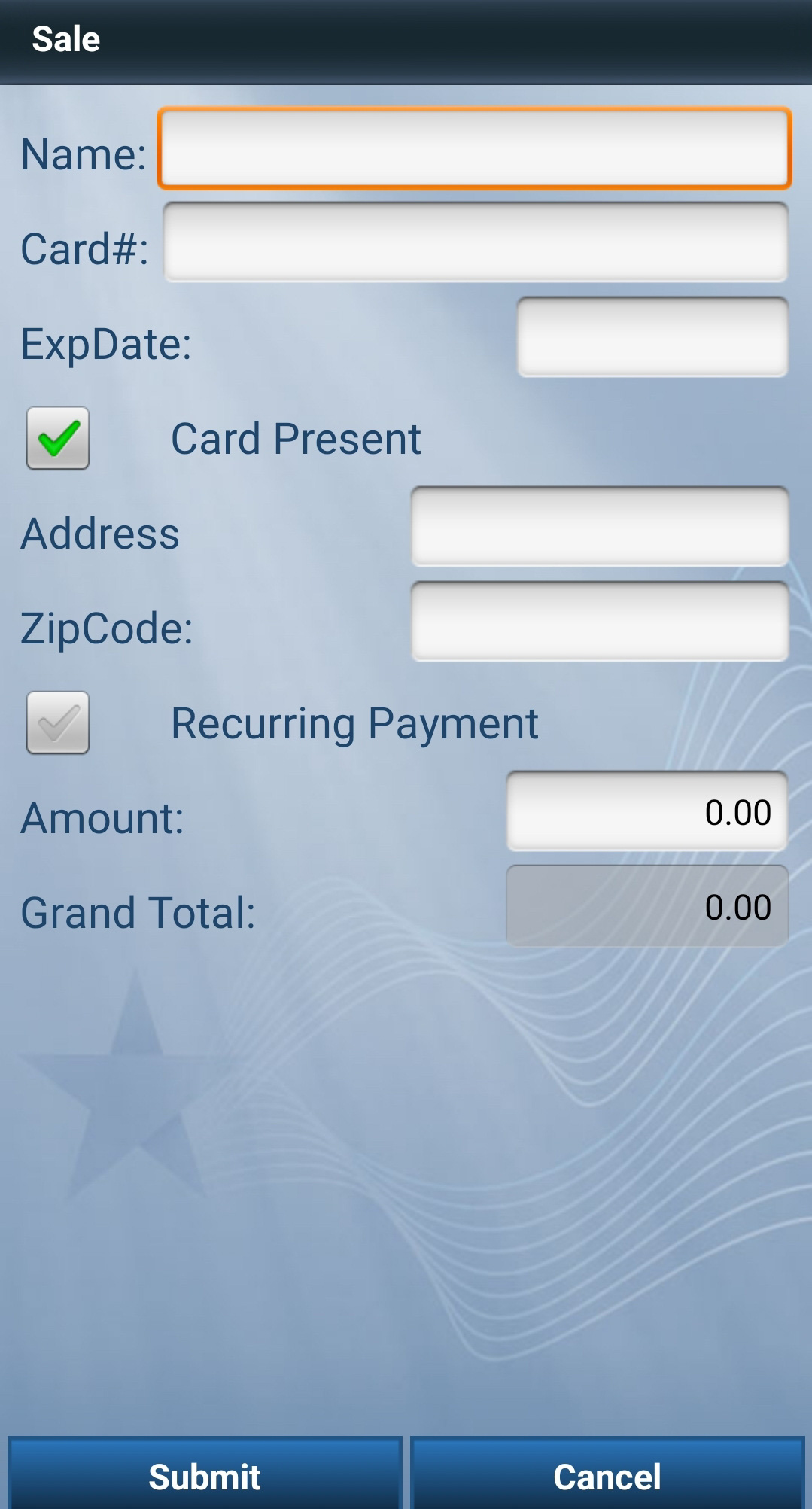This screenshot has height=1509, width=812.
Task: Submit the sale
Action: point(205,1475)
